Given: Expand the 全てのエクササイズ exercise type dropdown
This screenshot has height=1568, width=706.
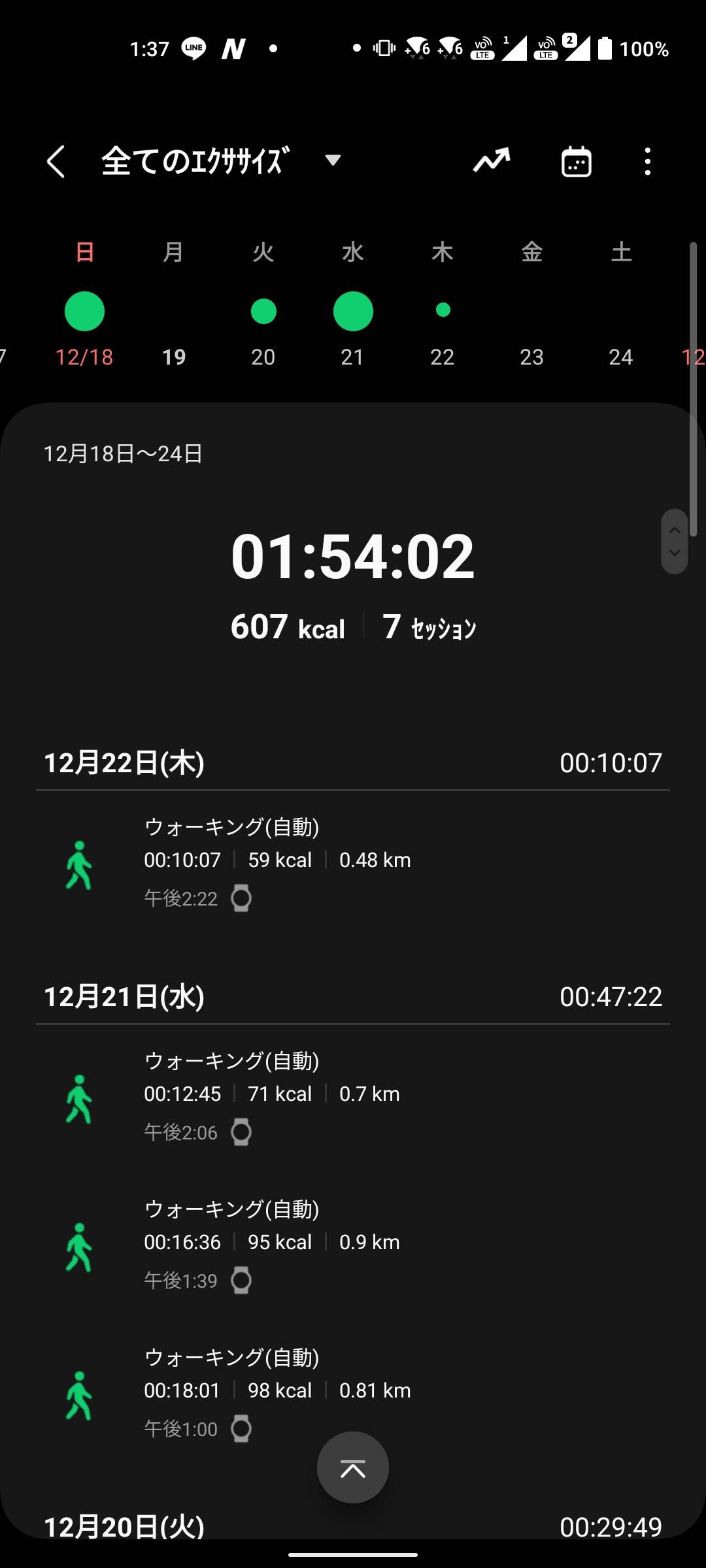Looking at the screenshot, I should click(222, 161).
